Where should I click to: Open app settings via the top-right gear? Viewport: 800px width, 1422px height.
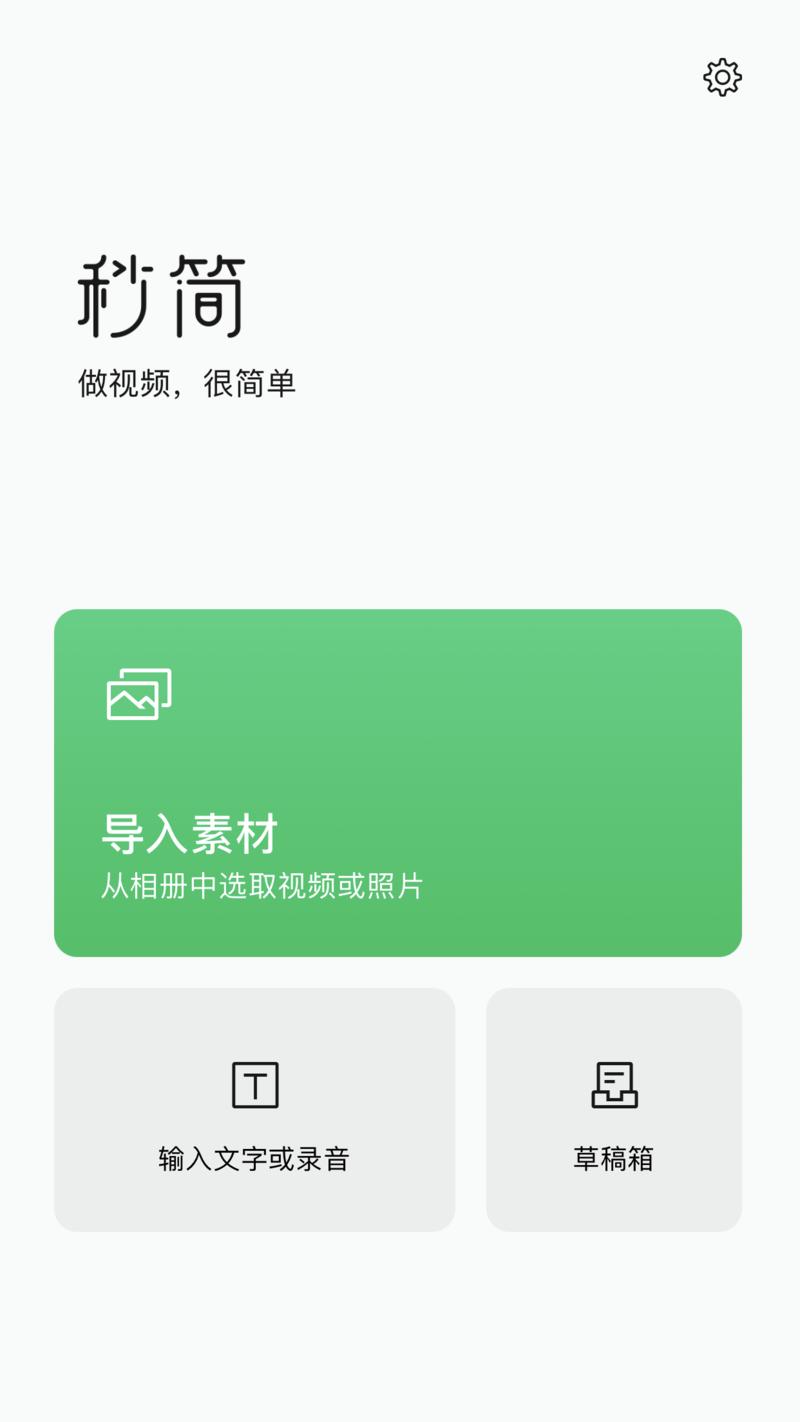[721, 77]
